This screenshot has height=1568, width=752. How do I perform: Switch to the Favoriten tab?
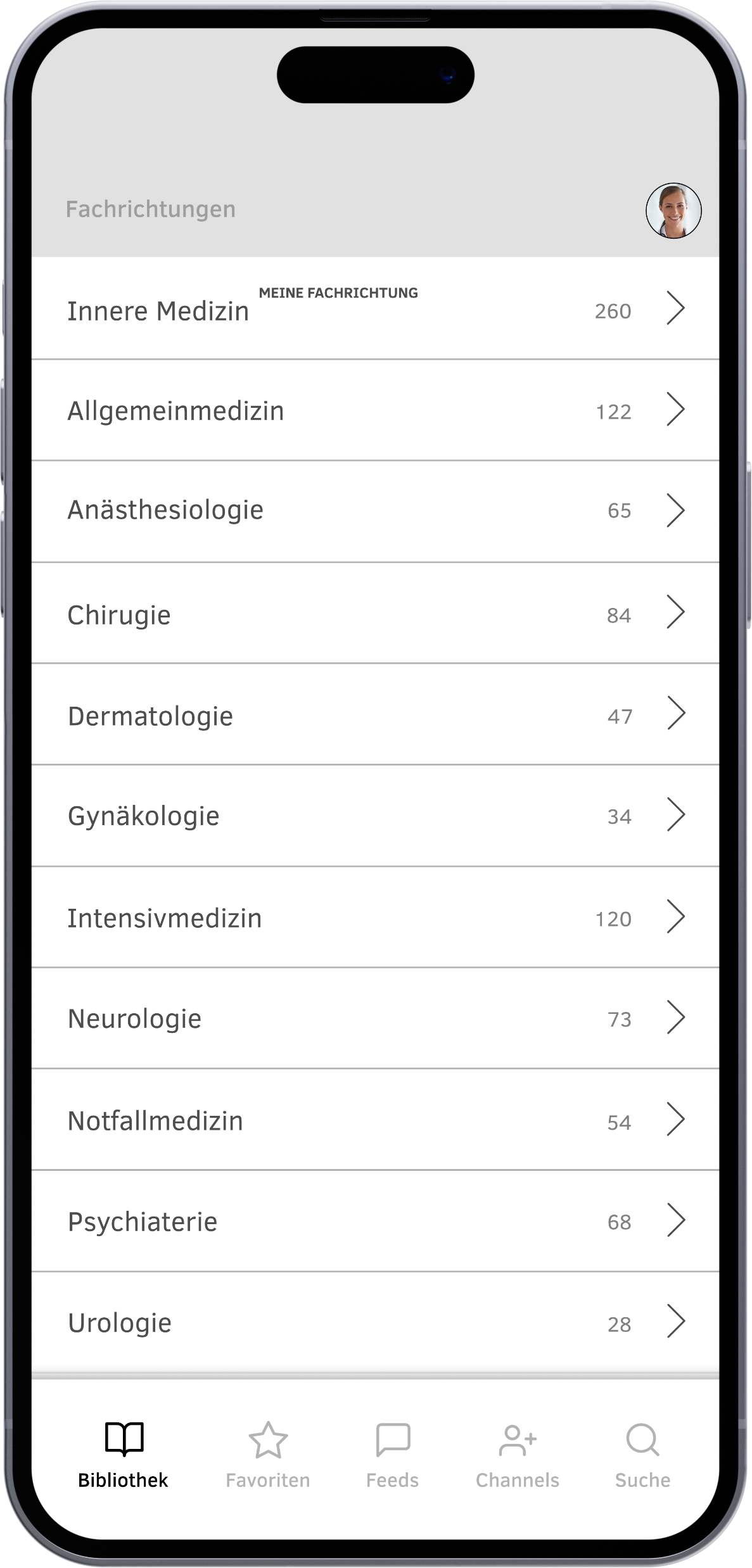[268, 1455]
